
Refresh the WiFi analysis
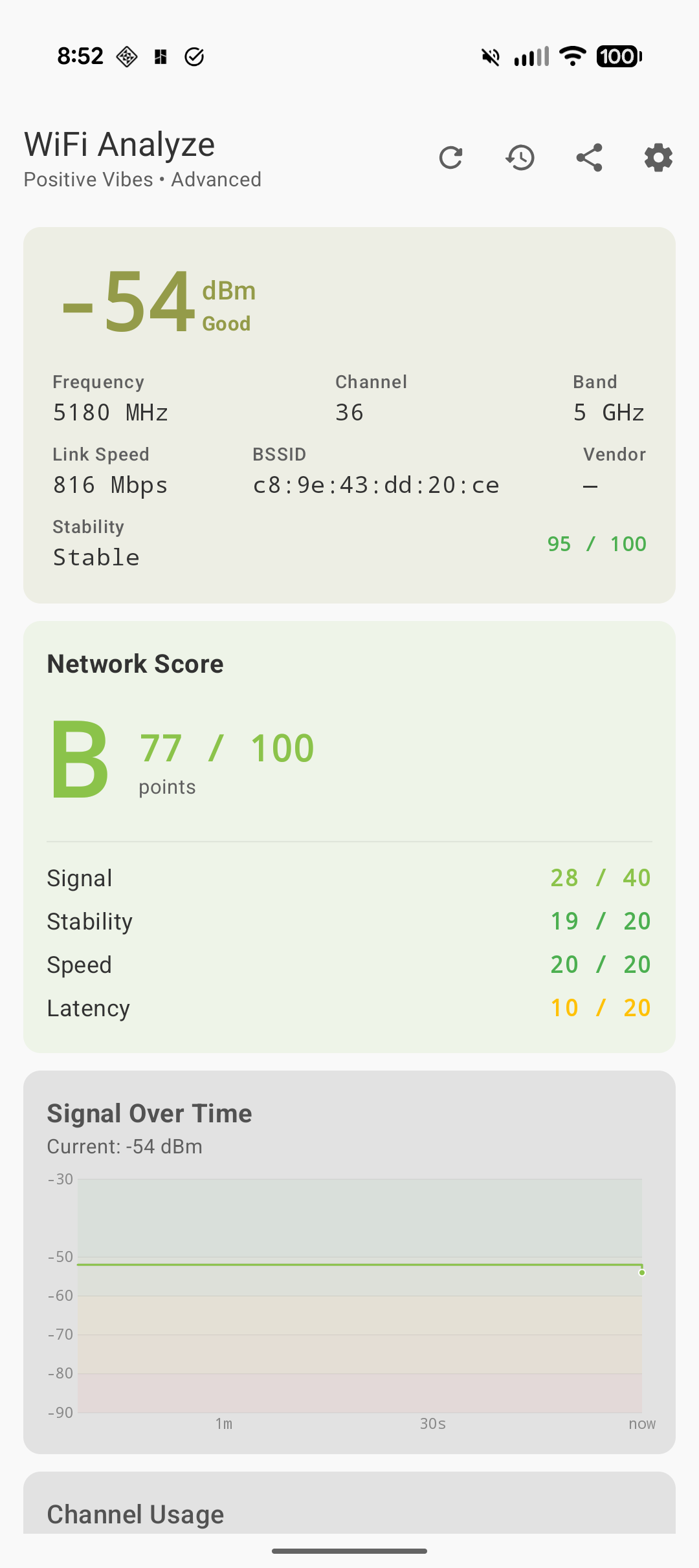point(451,157)
